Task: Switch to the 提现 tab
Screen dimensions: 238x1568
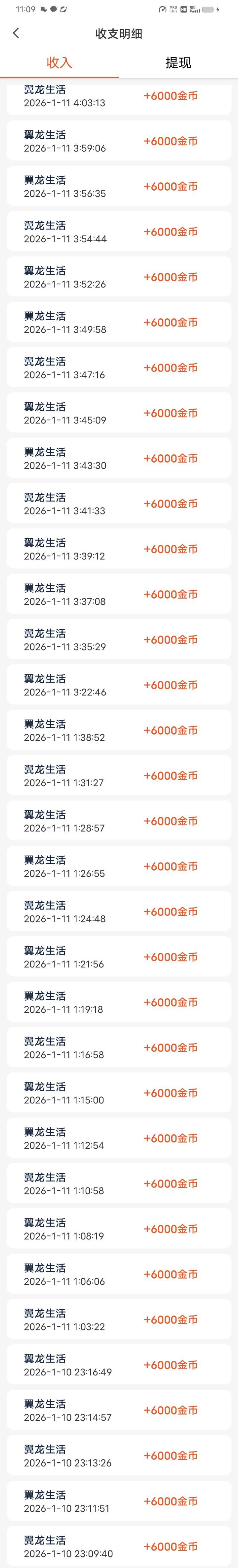Action: (178, 63)
